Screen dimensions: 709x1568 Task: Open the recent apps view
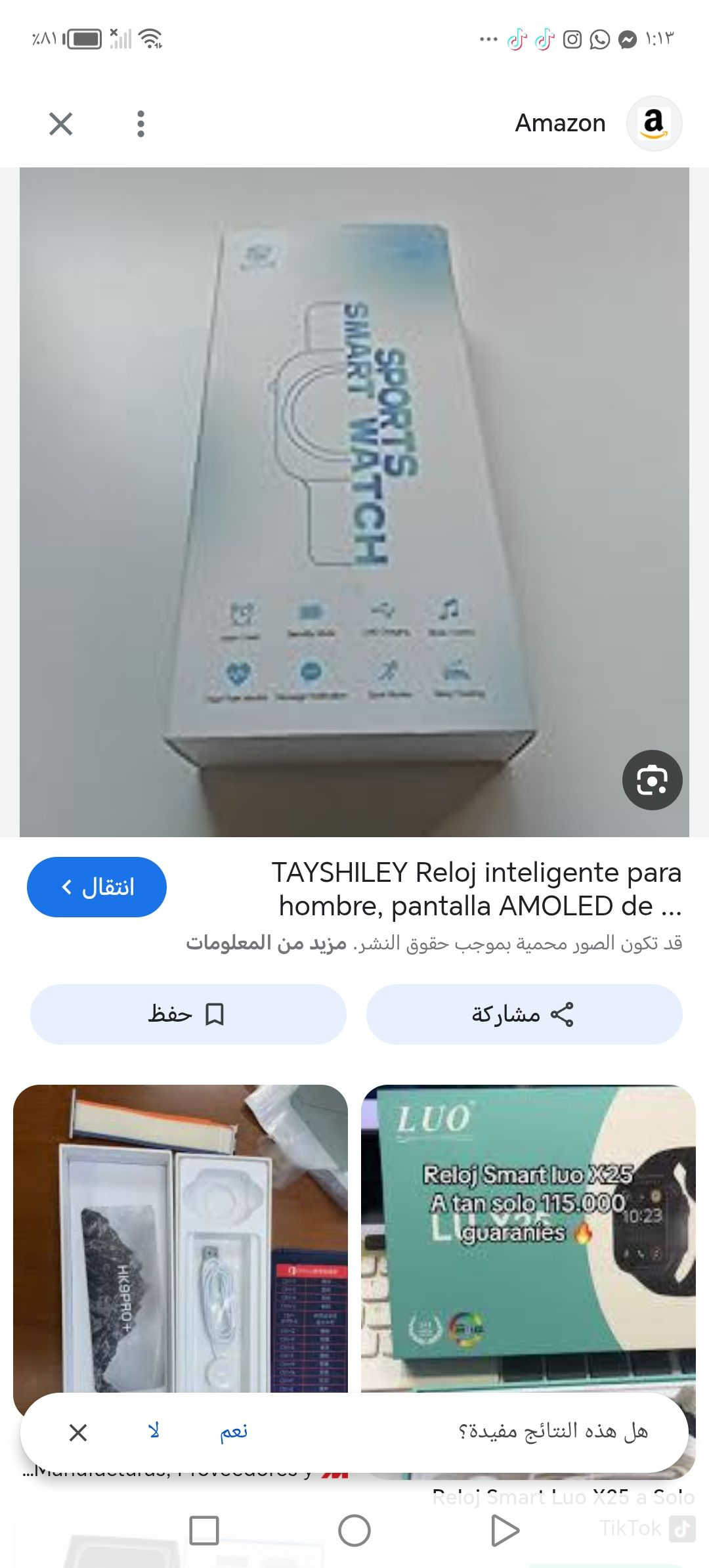pos(204,1531)
